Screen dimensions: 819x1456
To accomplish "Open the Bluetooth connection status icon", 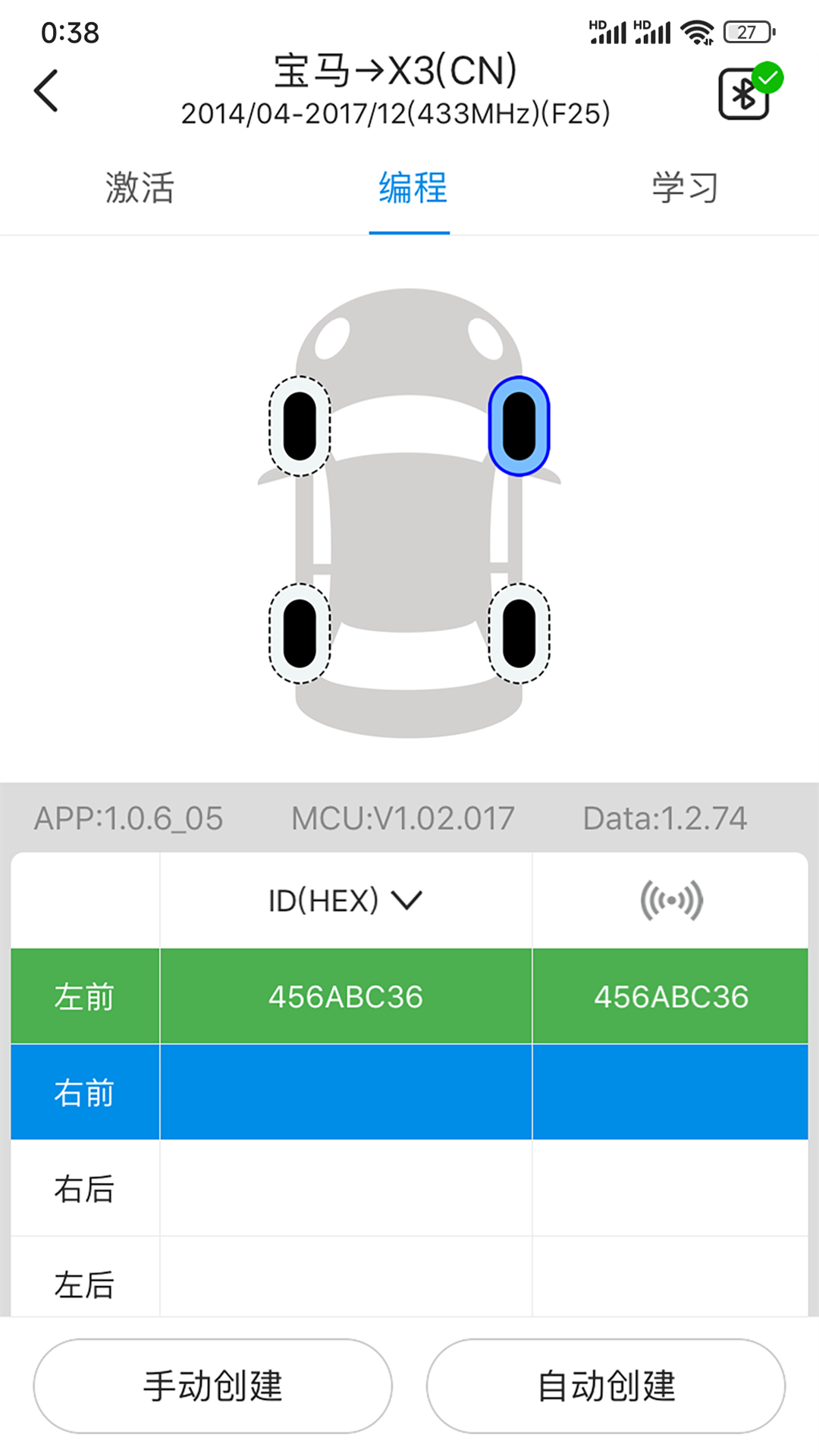I will pos(744,91).
